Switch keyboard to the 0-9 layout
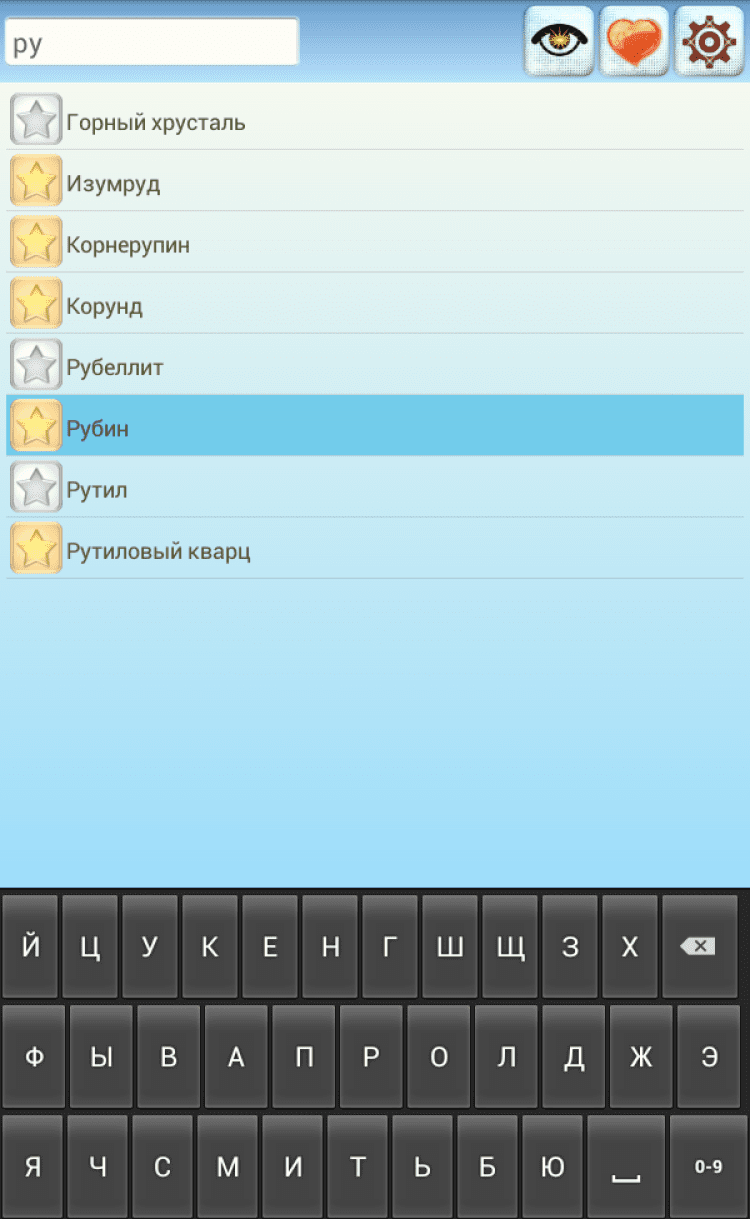Viewport: 750px width, 1219px height. (708, 1166)
